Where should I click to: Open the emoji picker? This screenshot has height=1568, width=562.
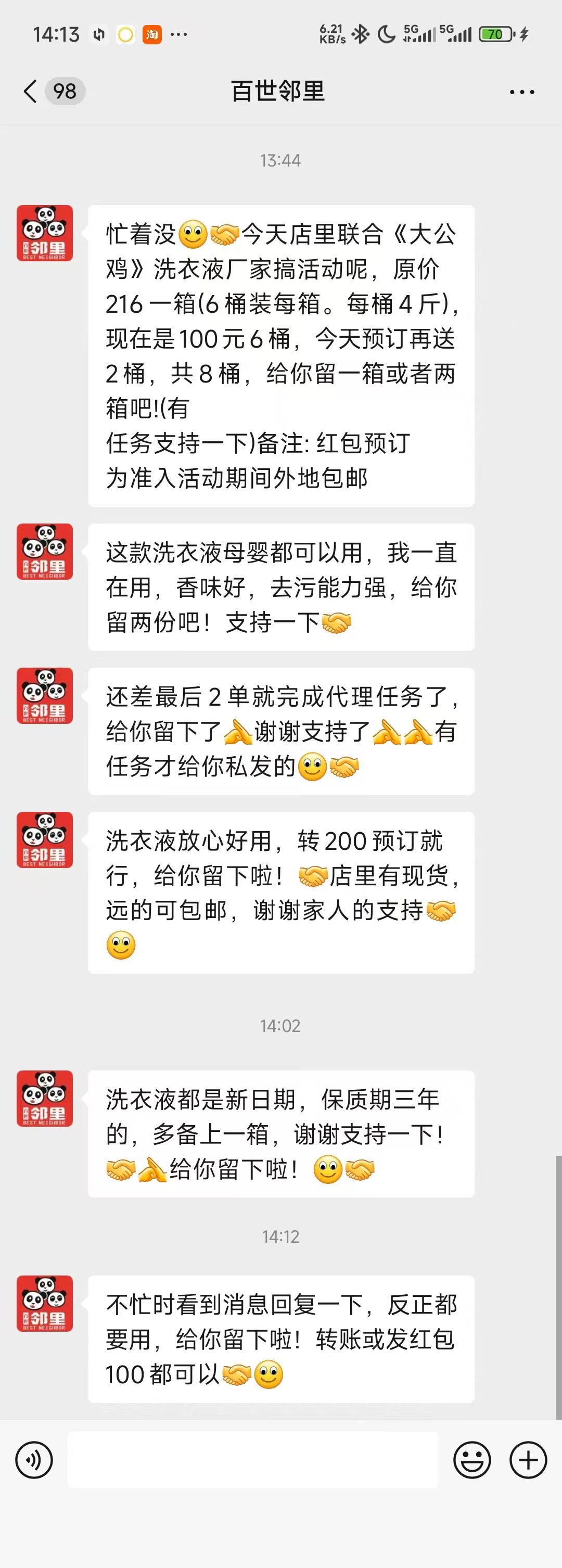tap(472, 1460)
